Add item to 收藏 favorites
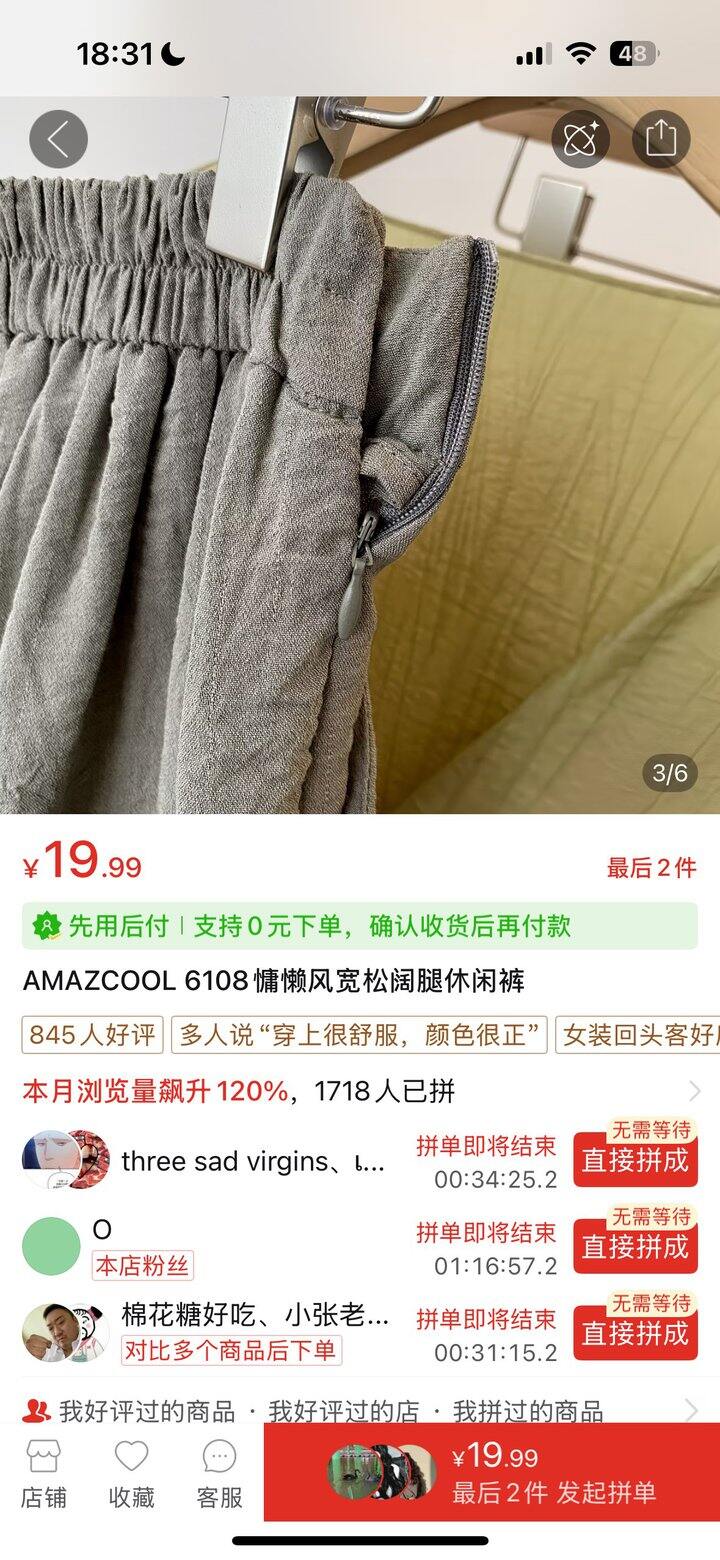The image size is (720, 1560). pos(131,1474)
